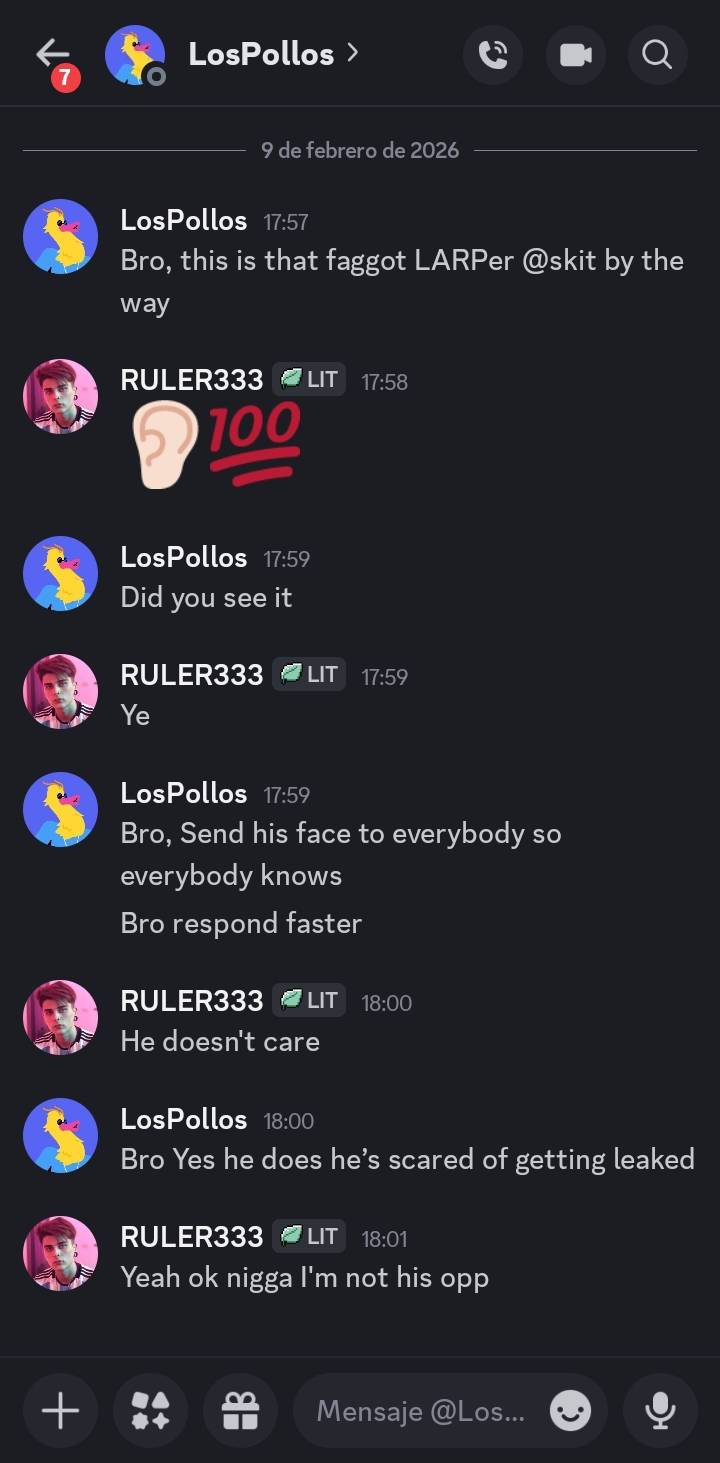Tap the microphone to record voice message
The height and width of the screenshot is (1463, 720).
tap(659, 1411)
